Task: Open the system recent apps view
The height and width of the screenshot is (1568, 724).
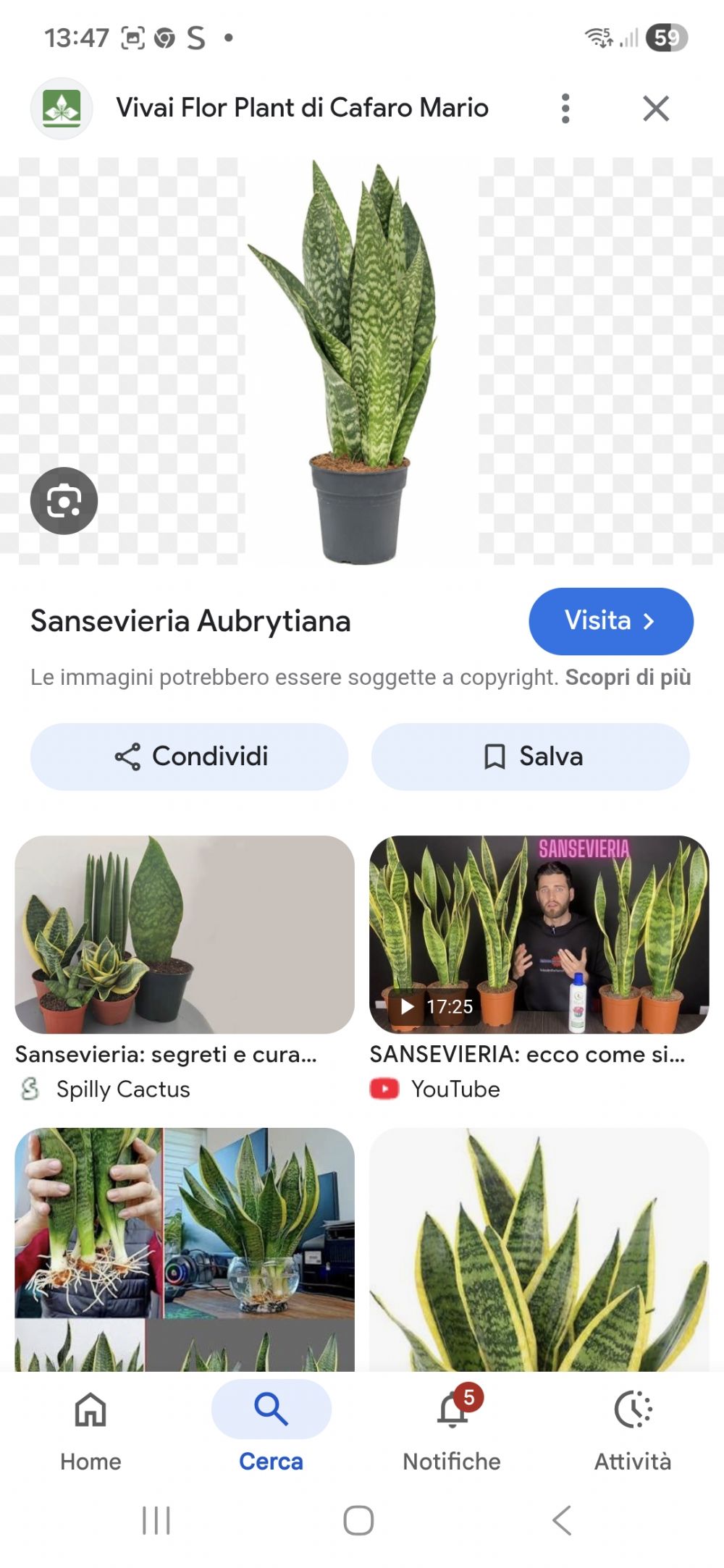Action: 156,1520
